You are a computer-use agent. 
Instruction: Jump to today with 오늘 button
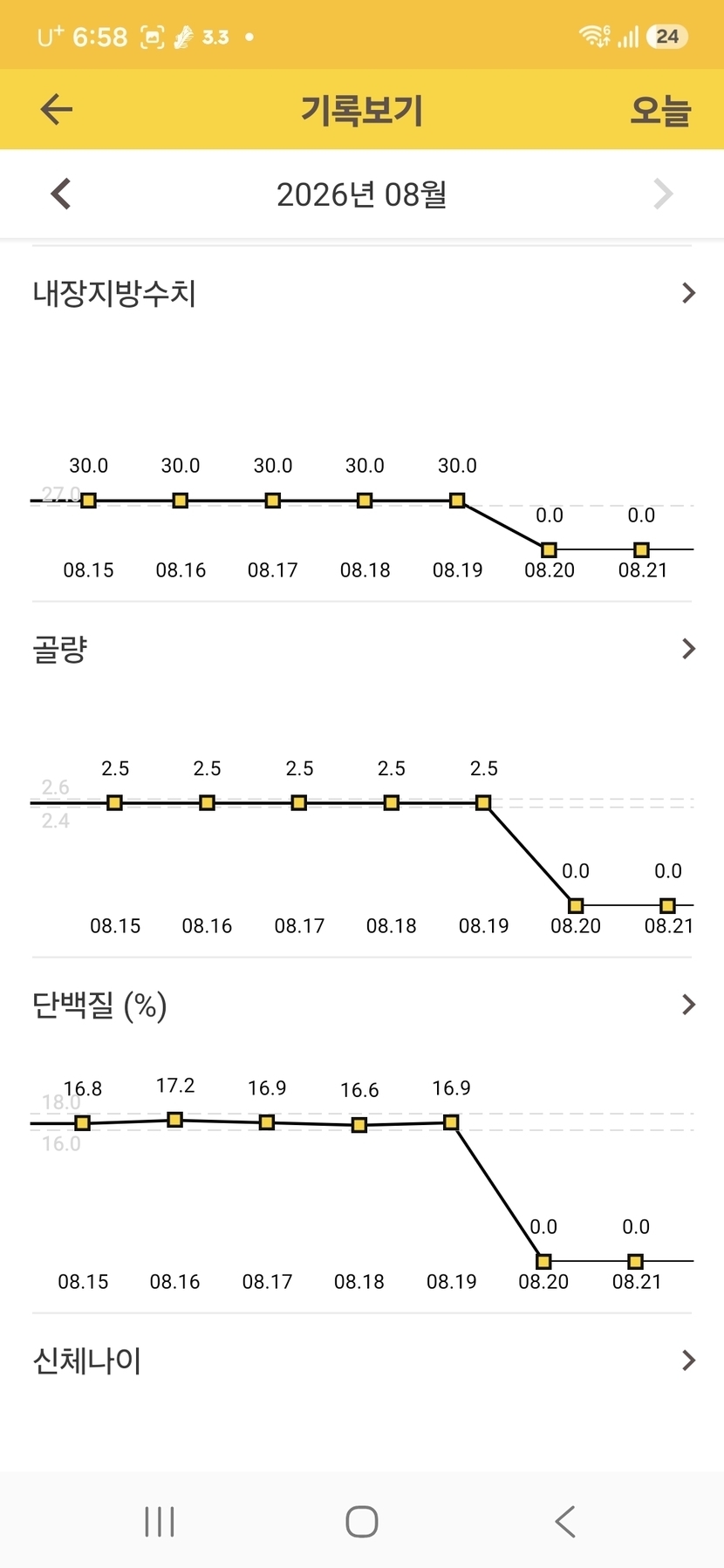[x=660, y=111]
